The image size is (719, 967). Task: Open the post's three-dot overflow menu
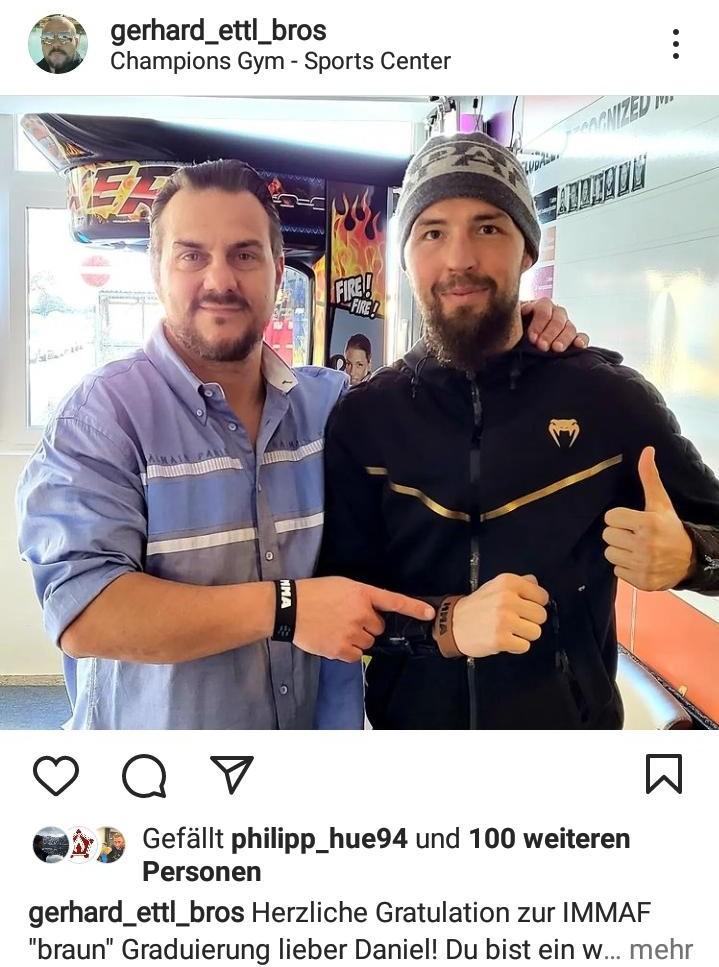(x=676, y=44)
